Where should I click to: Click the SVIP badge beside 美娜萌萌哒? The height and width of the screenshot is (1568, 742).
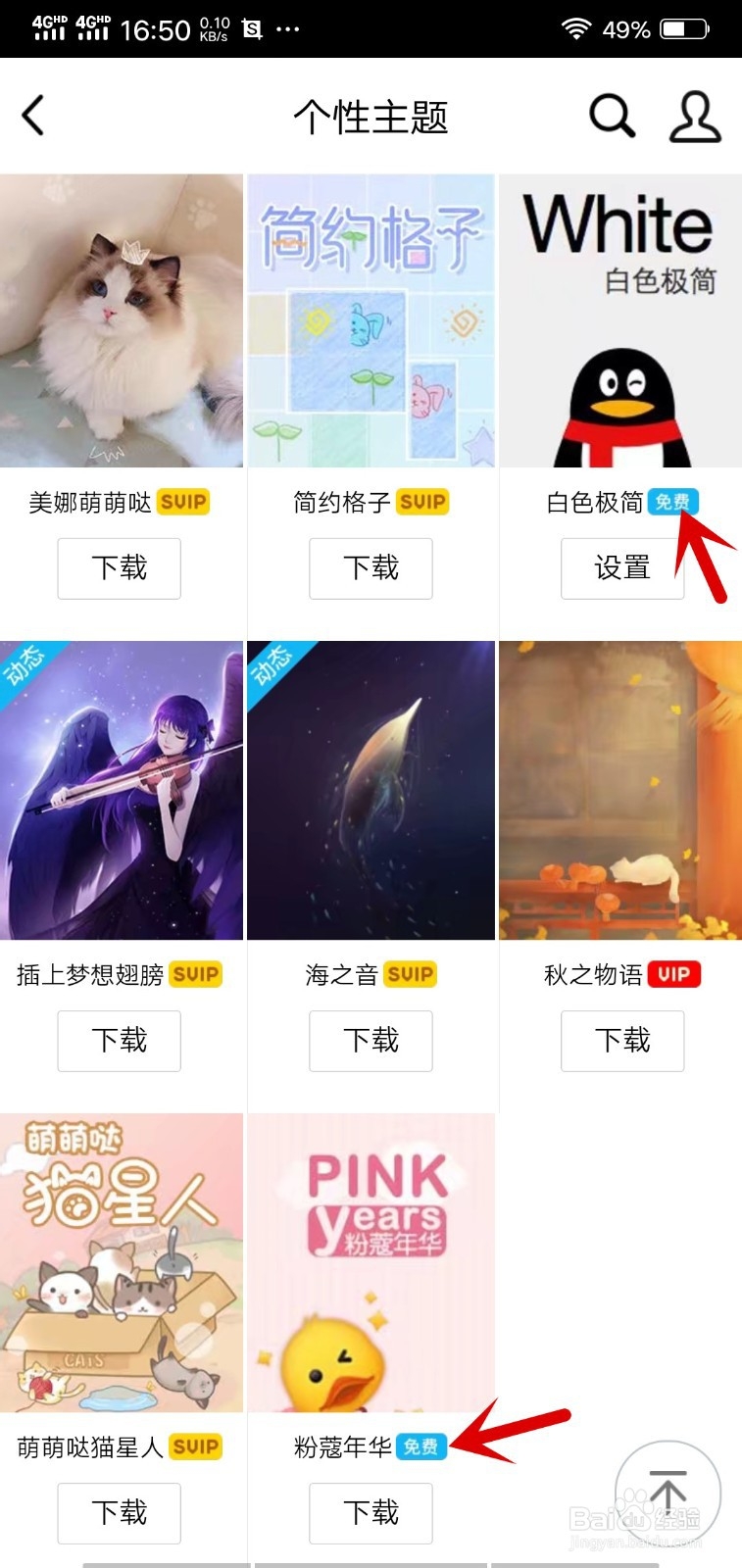point(184,502)
